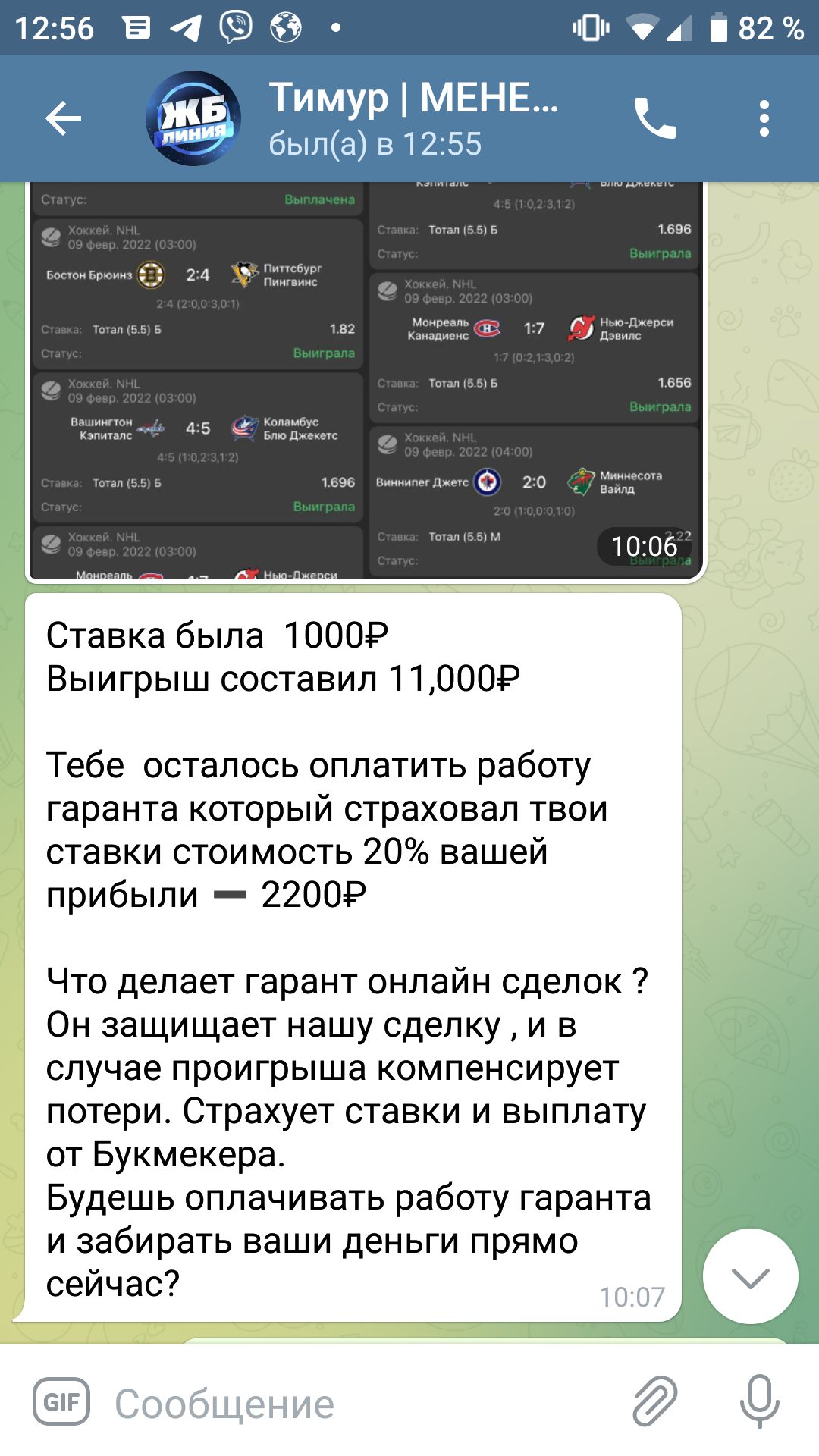Go back to the chat list

click(63, 118)
